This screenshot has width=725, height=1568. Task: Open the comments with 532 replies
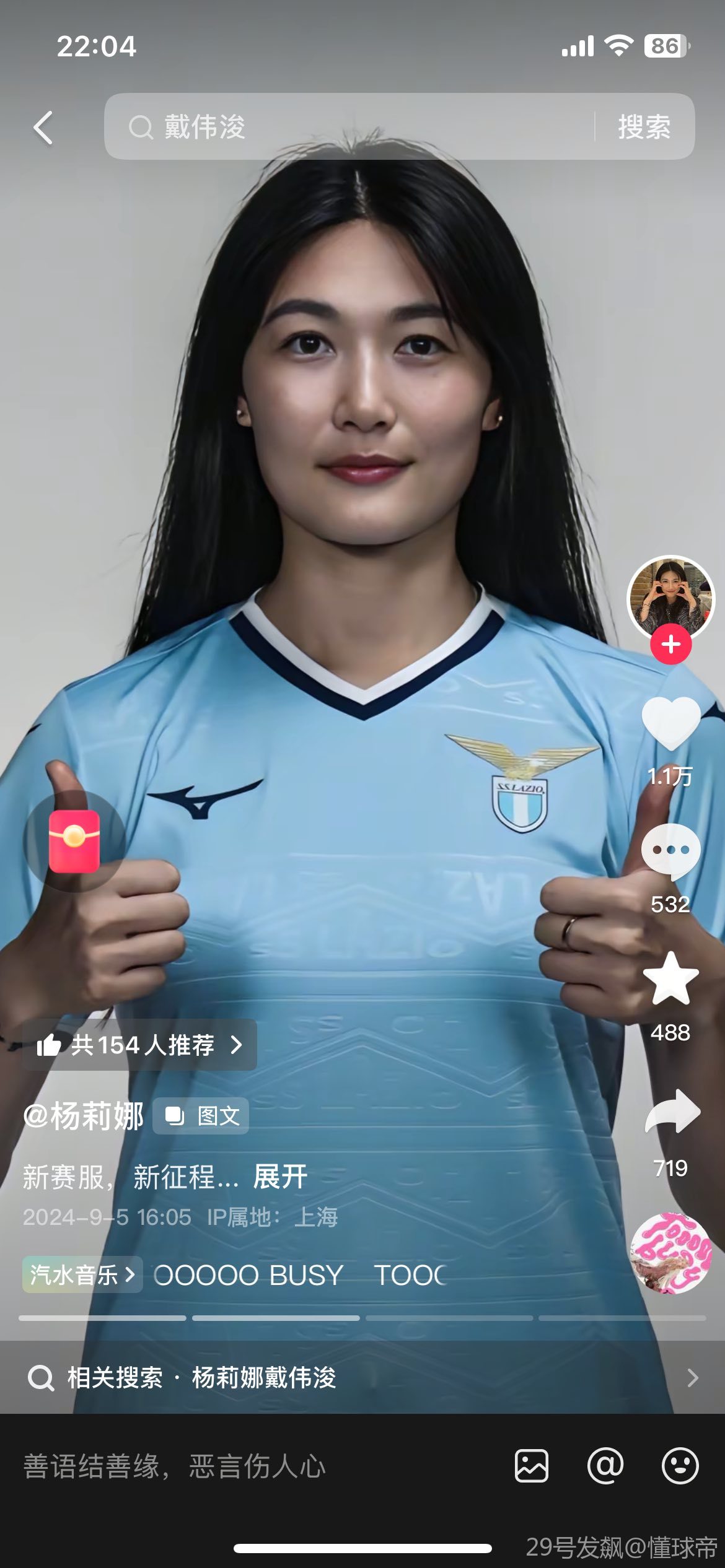[x=670, y=852]
